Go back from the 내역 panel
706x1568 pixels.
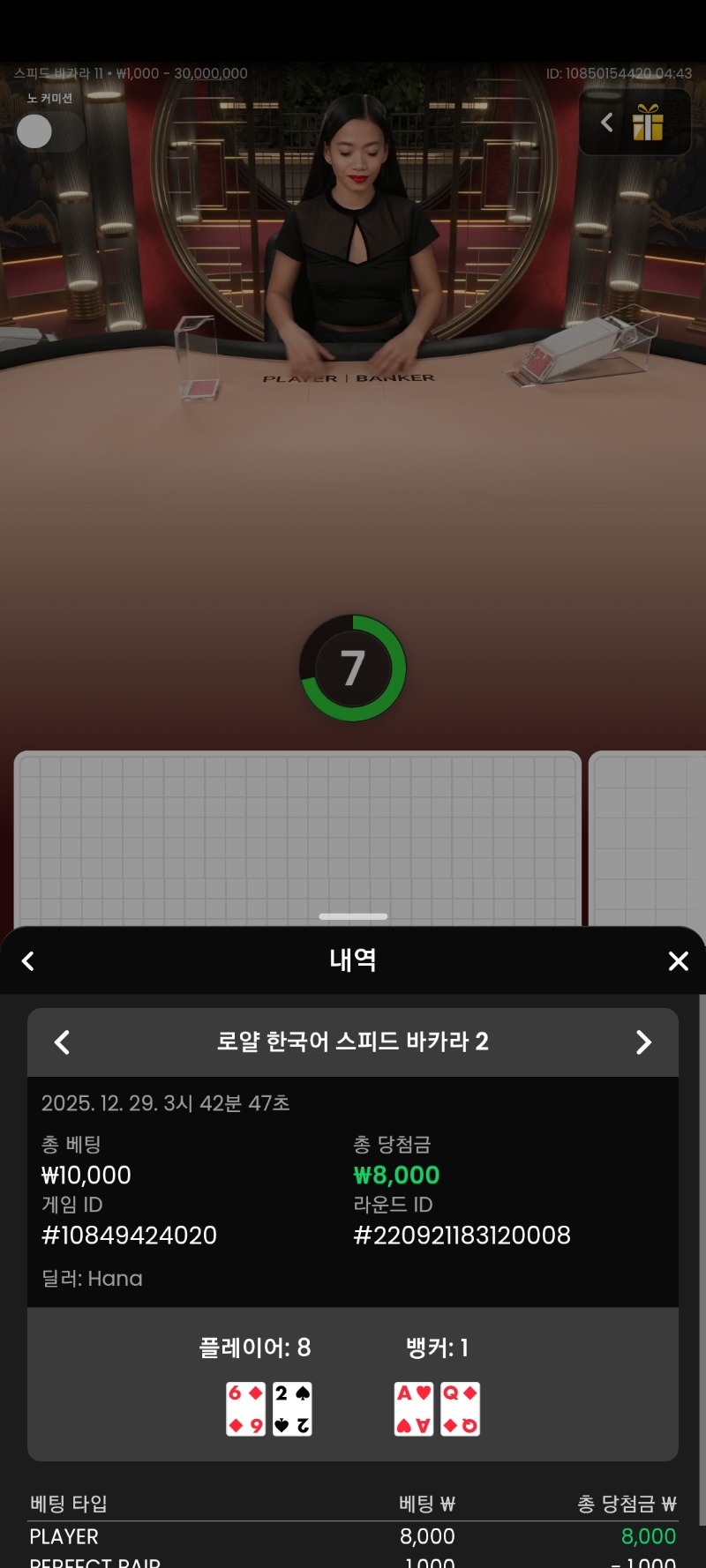(x=28, y=961)
